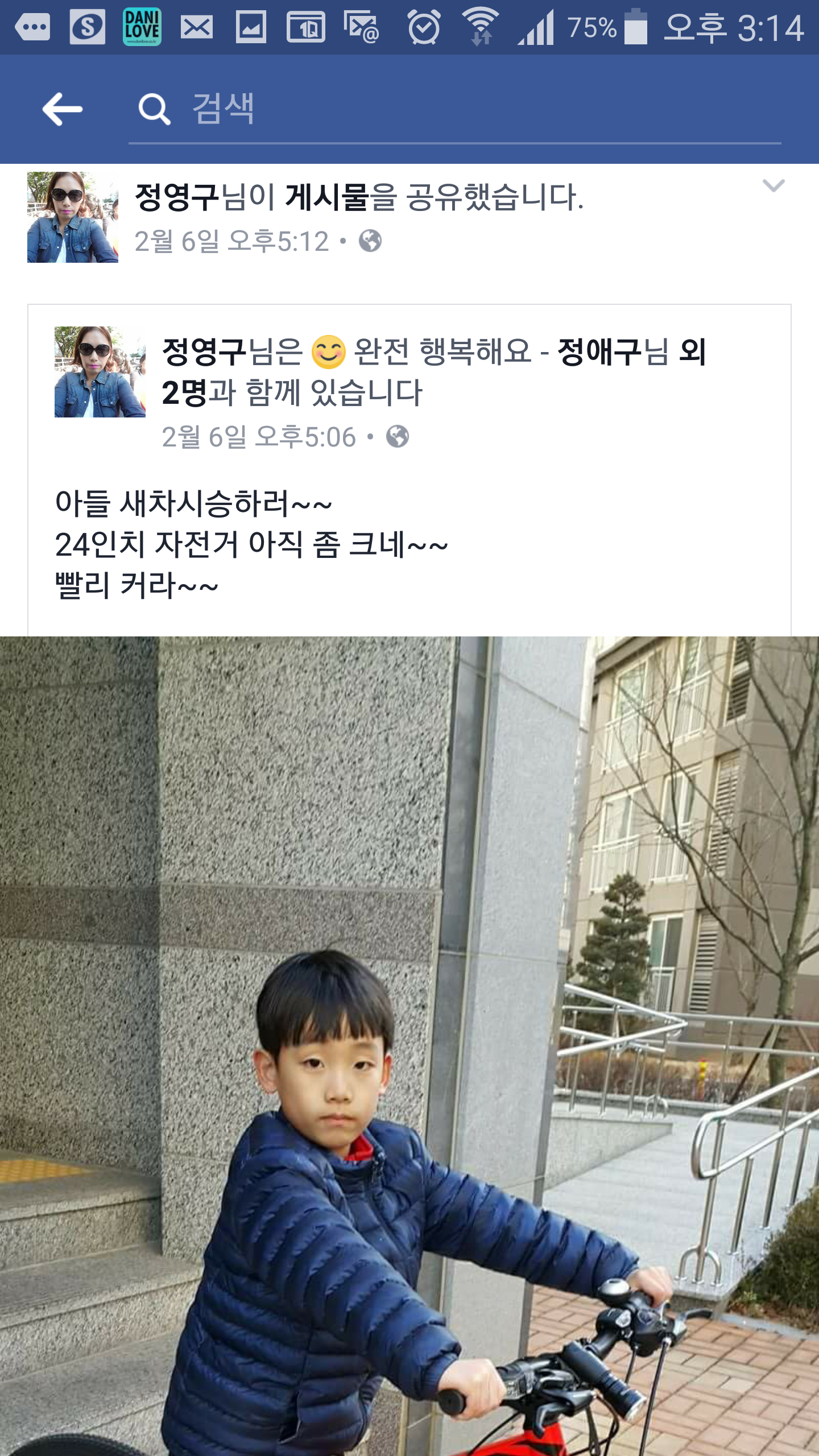Open the 2월 6일 오후5:06 post timestamp
This screenshot has width=819, height=1456.
coord(259,437)
